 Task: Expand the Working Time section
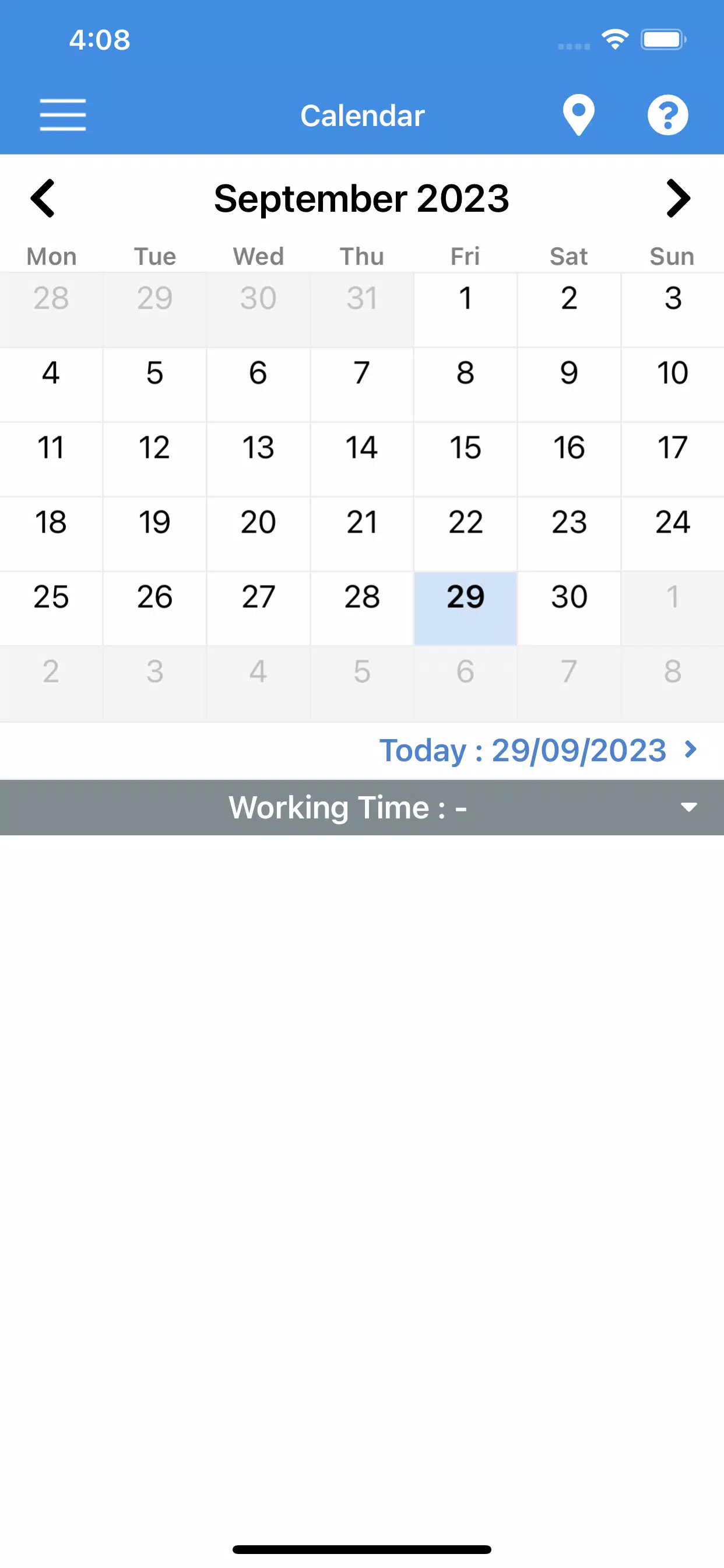point(362,807)
